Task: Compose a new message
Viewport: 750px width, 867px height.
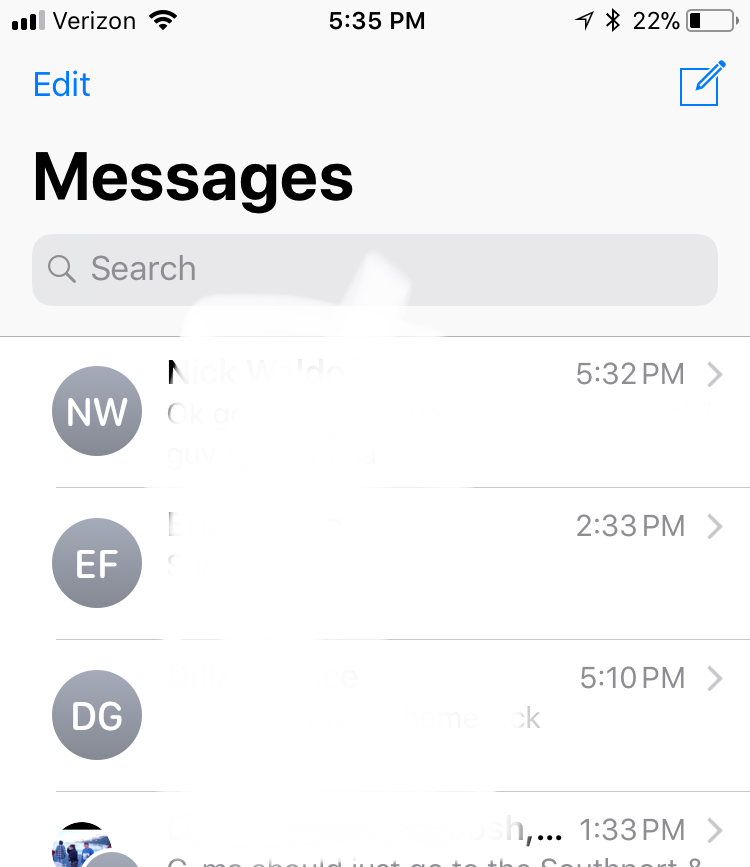Action: pos(701,84)
